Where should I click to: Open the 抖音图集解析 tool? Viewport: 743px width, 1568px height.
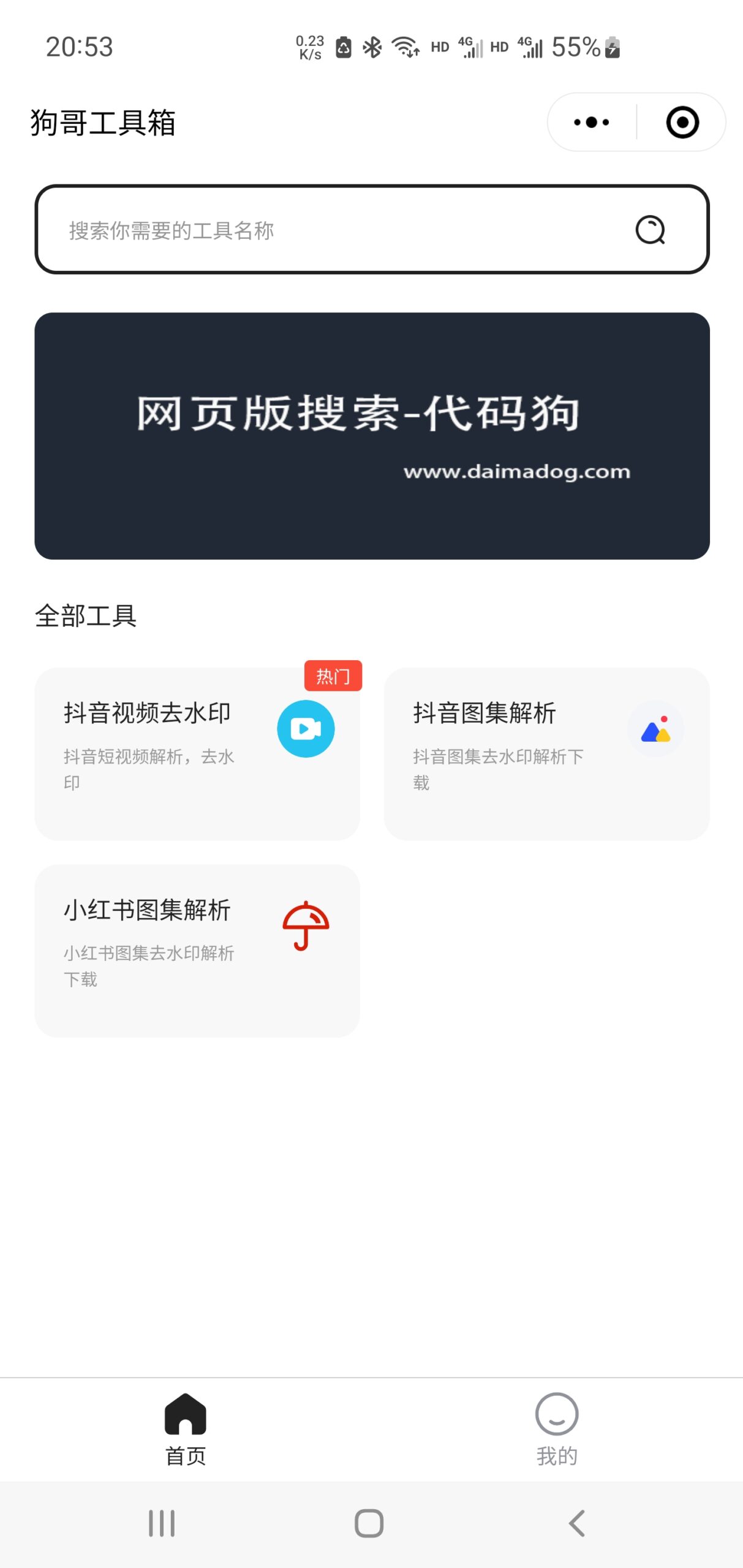click(x=546, y=754)
